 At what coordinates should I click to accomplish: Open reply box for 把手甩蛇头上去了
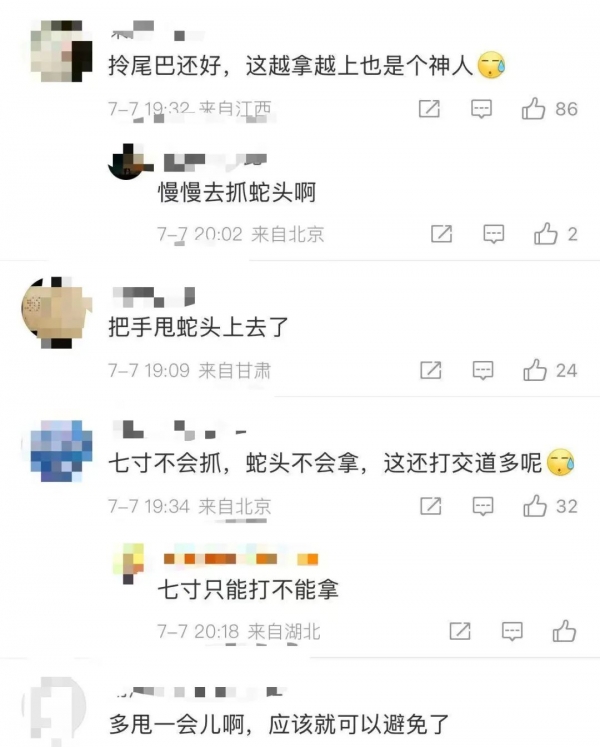481,370
